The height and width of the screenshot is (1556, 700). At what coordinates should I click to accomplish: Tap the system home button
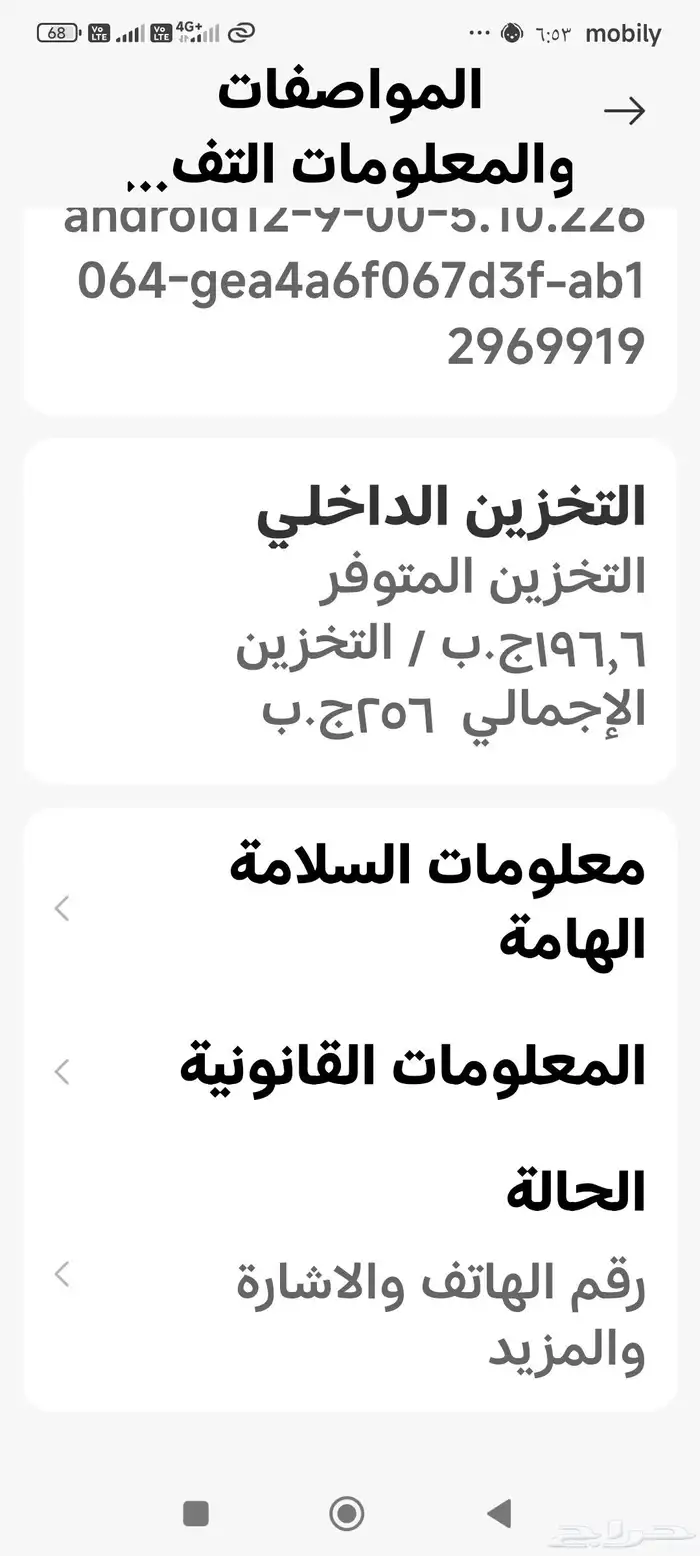[347, 1513]
